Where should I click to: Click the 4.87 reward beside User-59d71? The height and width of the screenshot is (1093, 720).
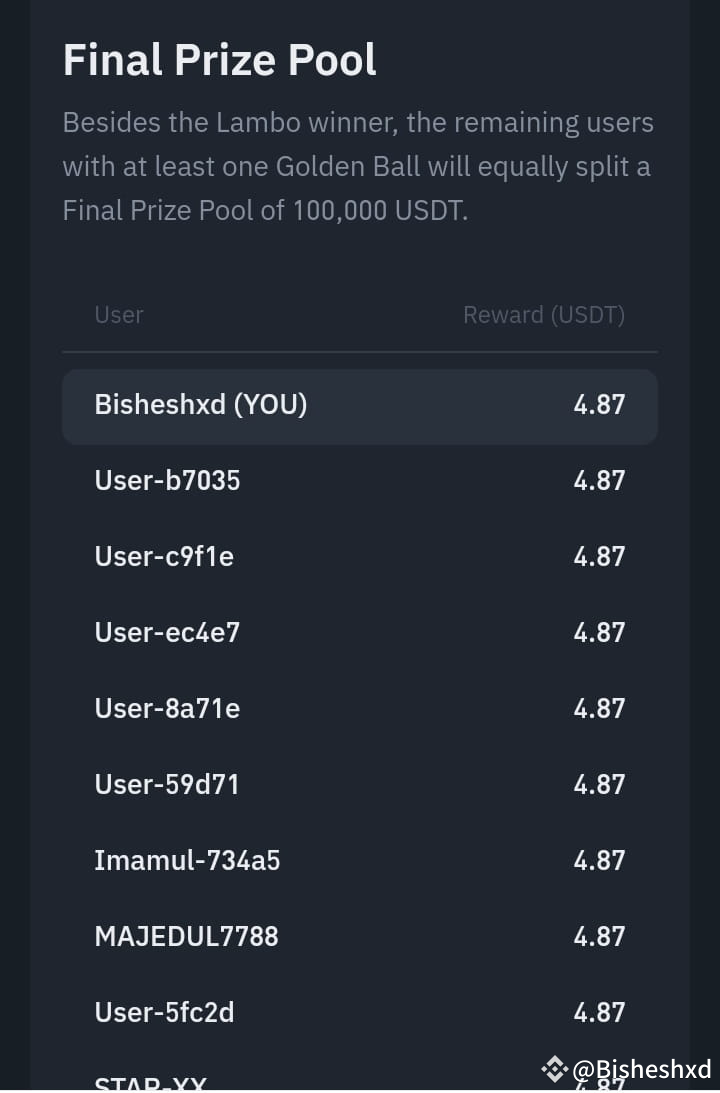599,784
